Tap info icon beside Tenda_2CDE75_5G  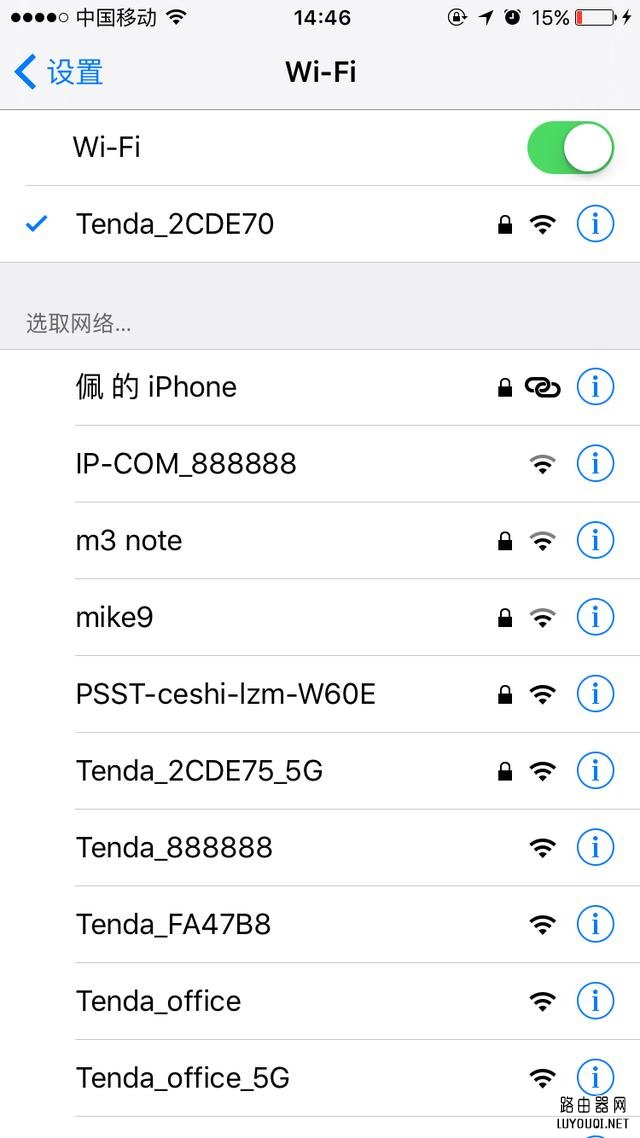595,771
